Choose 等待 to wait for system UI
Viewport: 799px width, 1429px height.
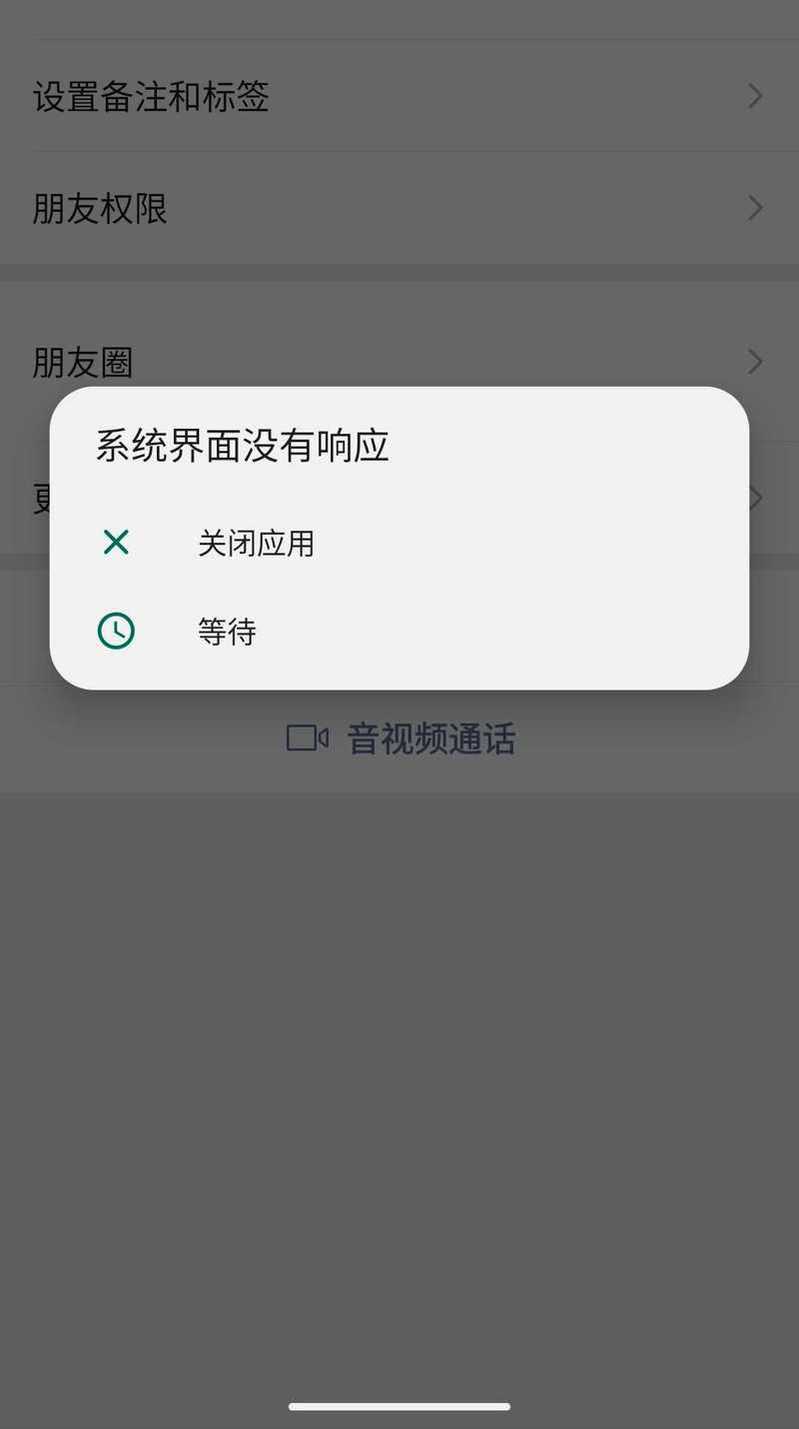399,631
